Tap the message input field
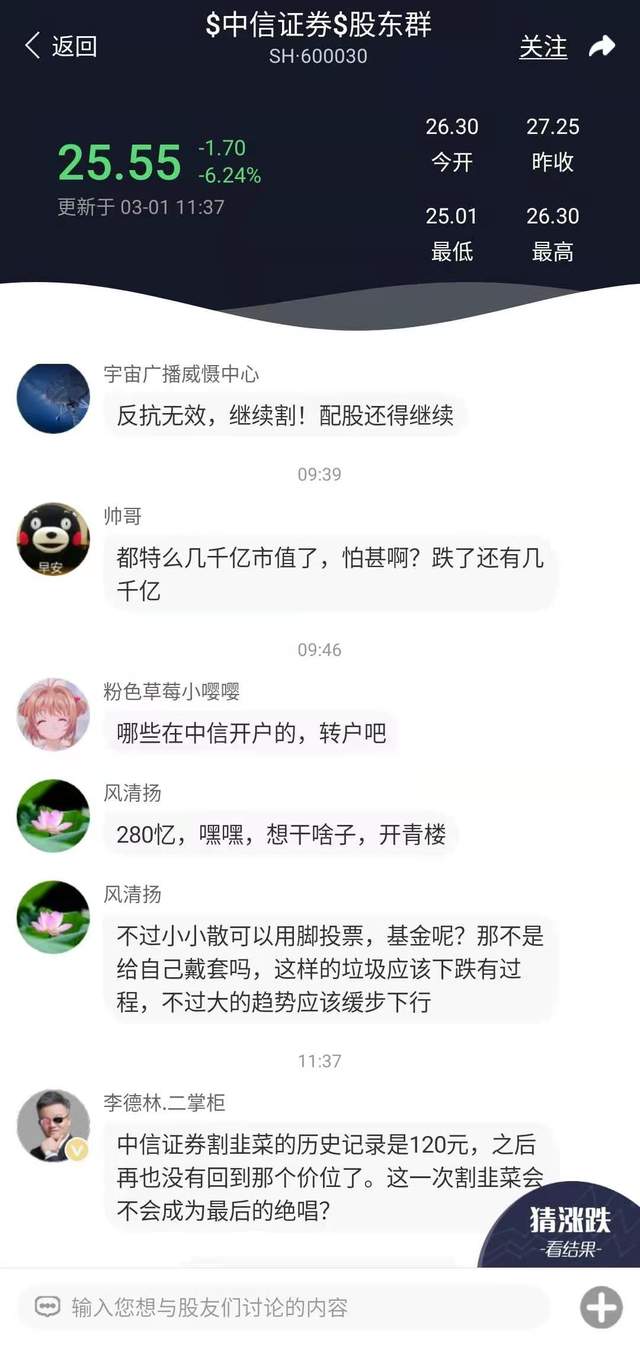The image size is (640, 1347). click(x=283, y=1307)
